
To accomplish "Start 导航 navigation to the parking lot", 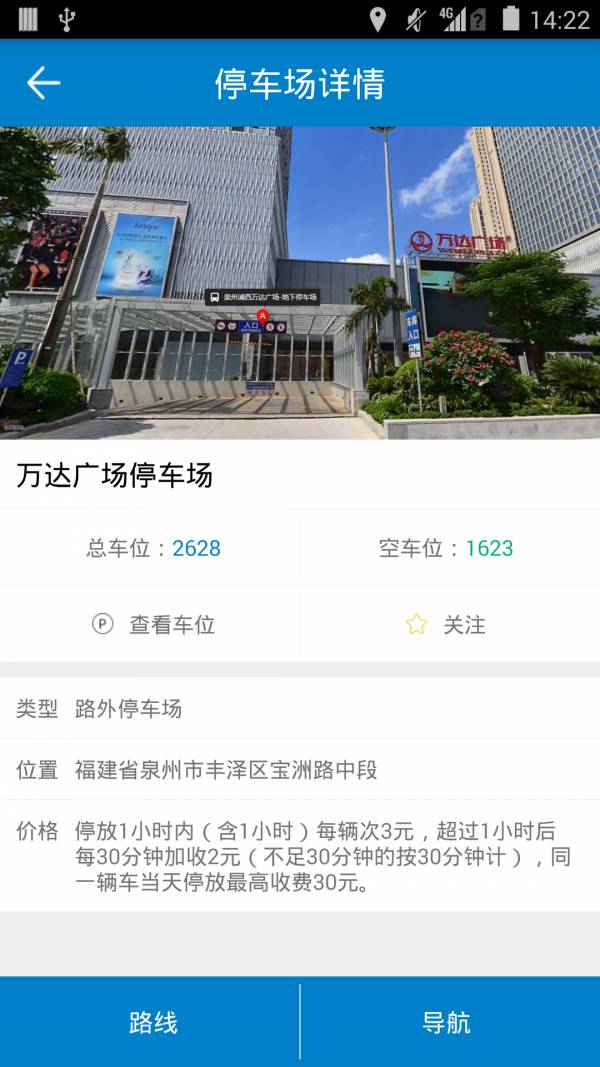I will [x=446, y=1022].
